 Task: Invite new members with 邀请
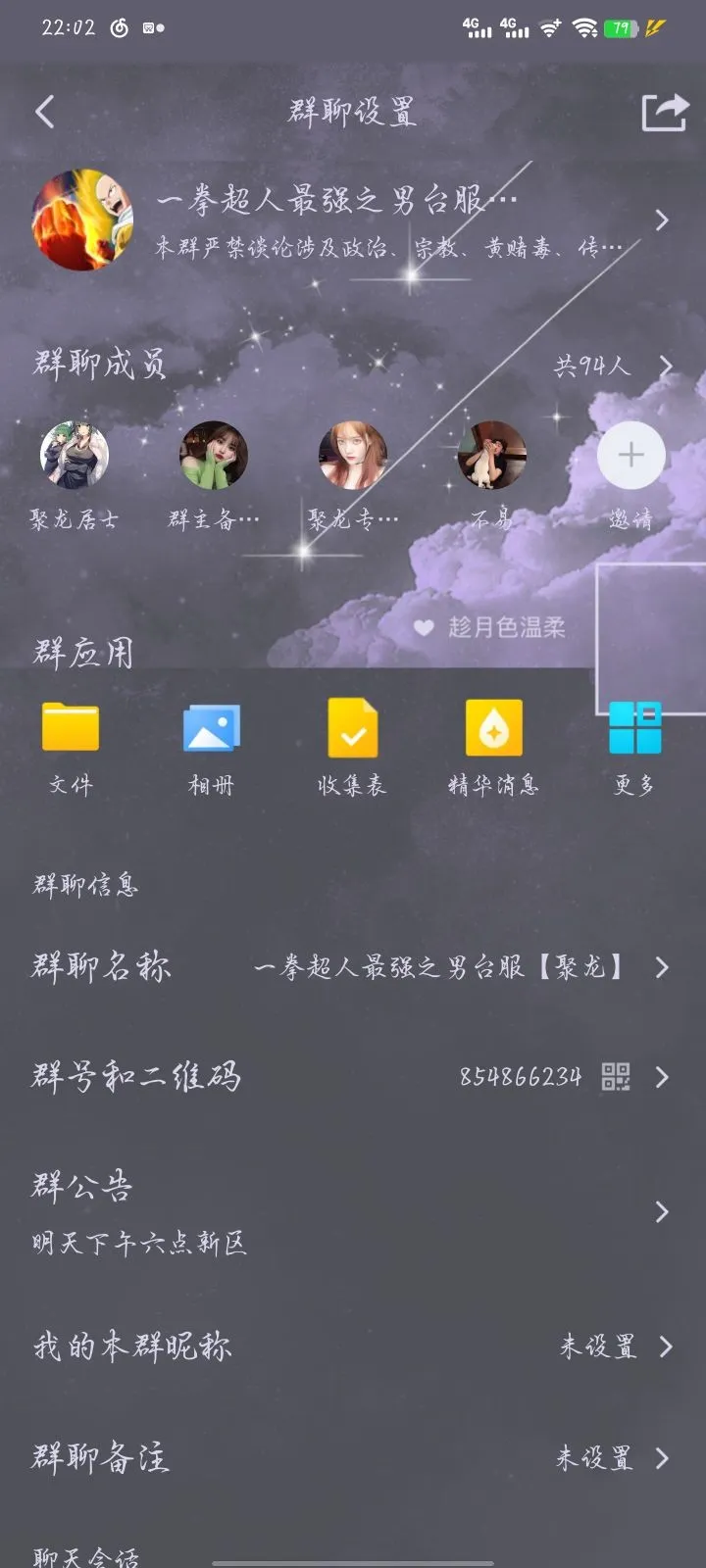click(x=631, y=456)
